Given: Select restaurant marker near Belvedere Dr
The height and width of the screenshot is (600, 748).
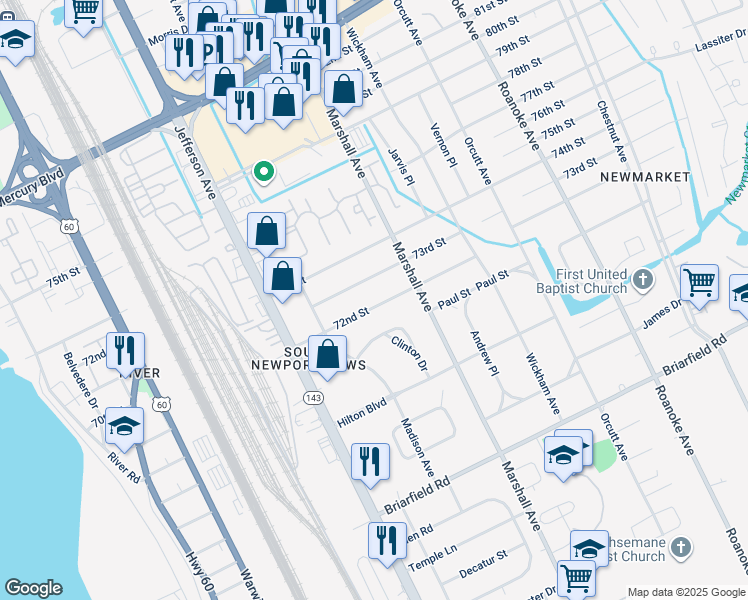Looking at the screenshot, I should pyautogui.click(x=125, y=349).
